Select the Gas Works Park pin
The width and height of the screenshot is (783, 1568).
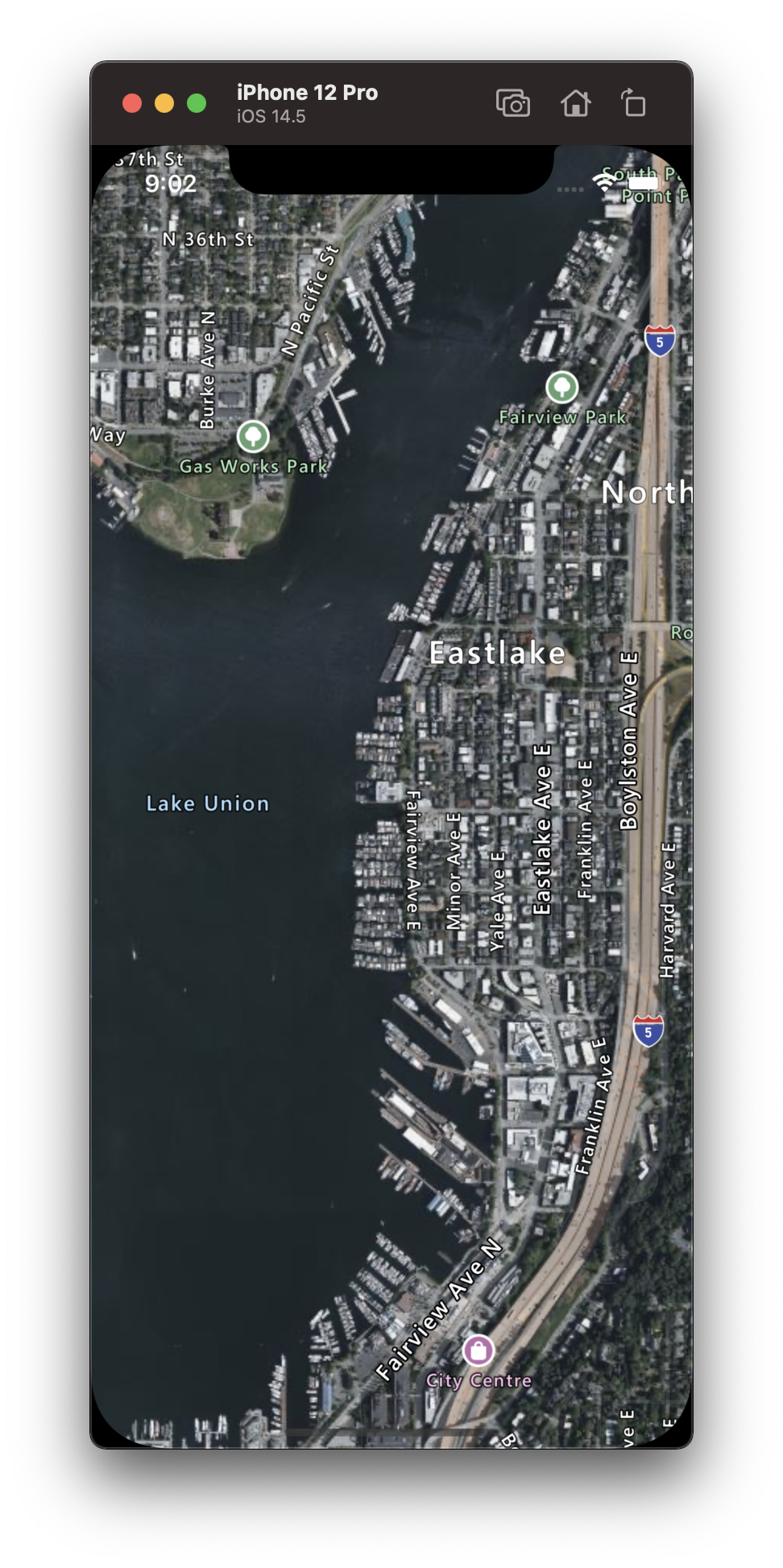coord(253,437)
